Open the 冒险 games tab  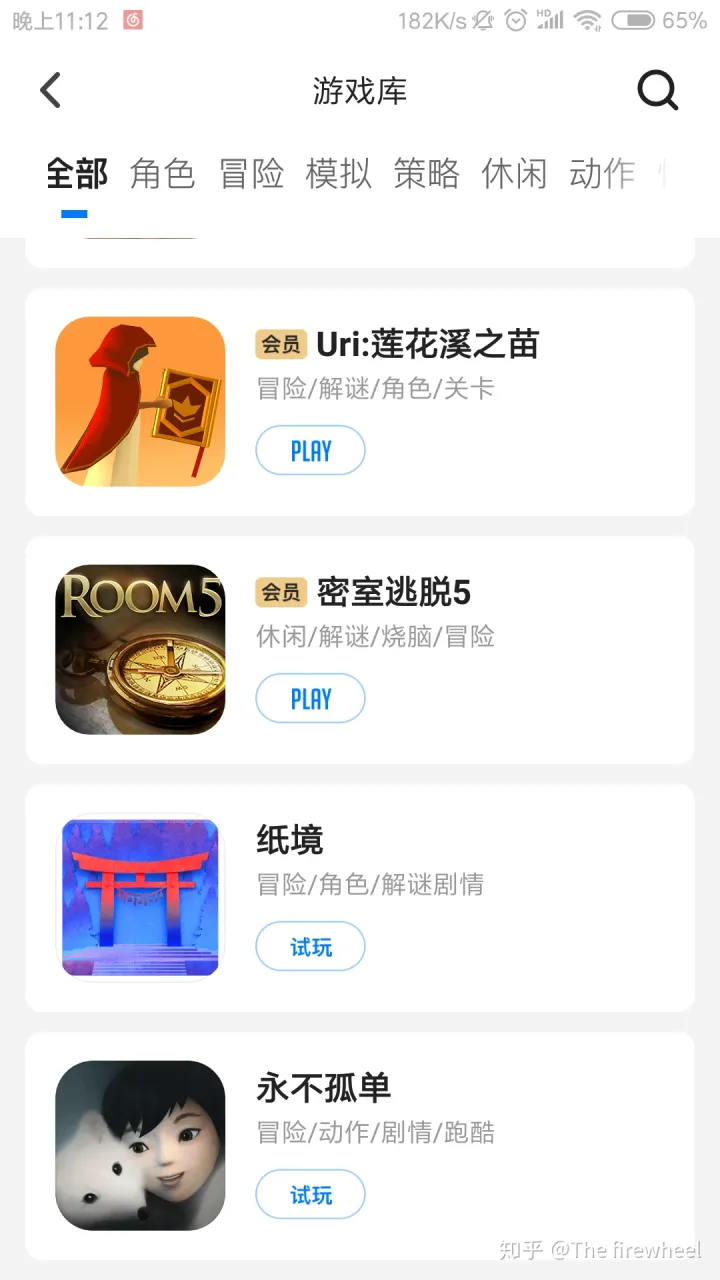(250, 172)
